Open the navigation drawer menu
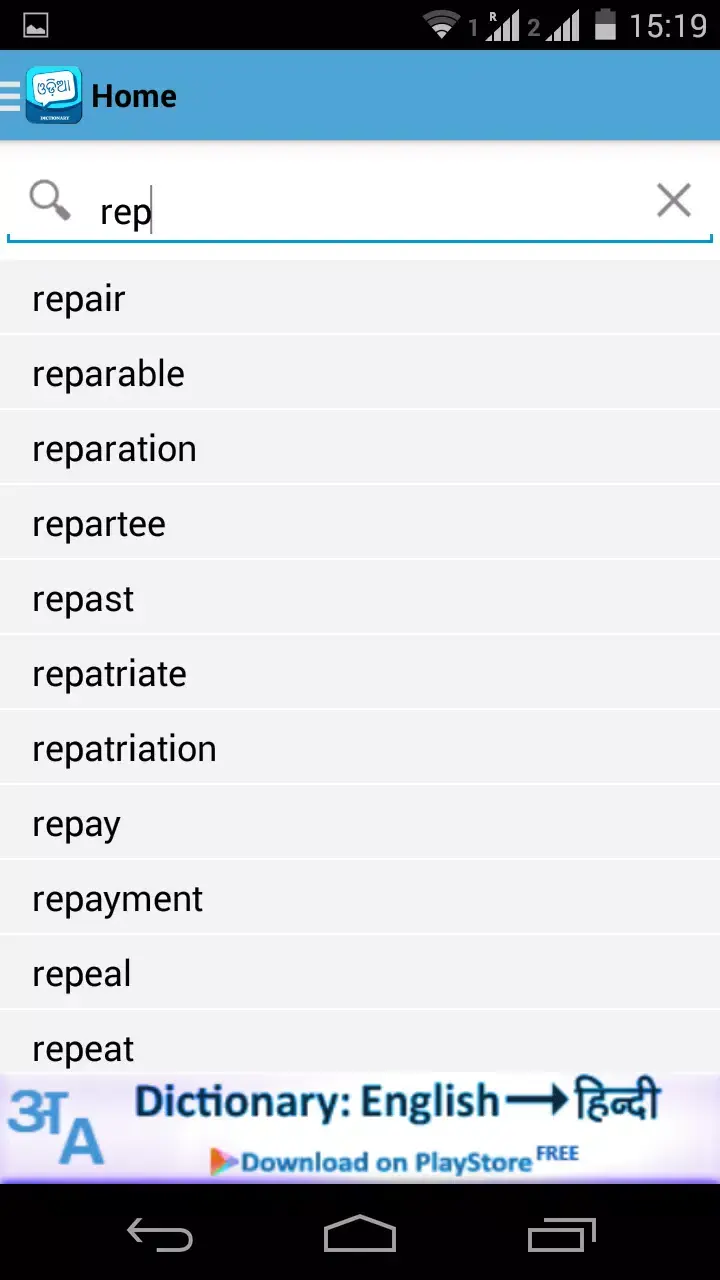 coord(12,96)
